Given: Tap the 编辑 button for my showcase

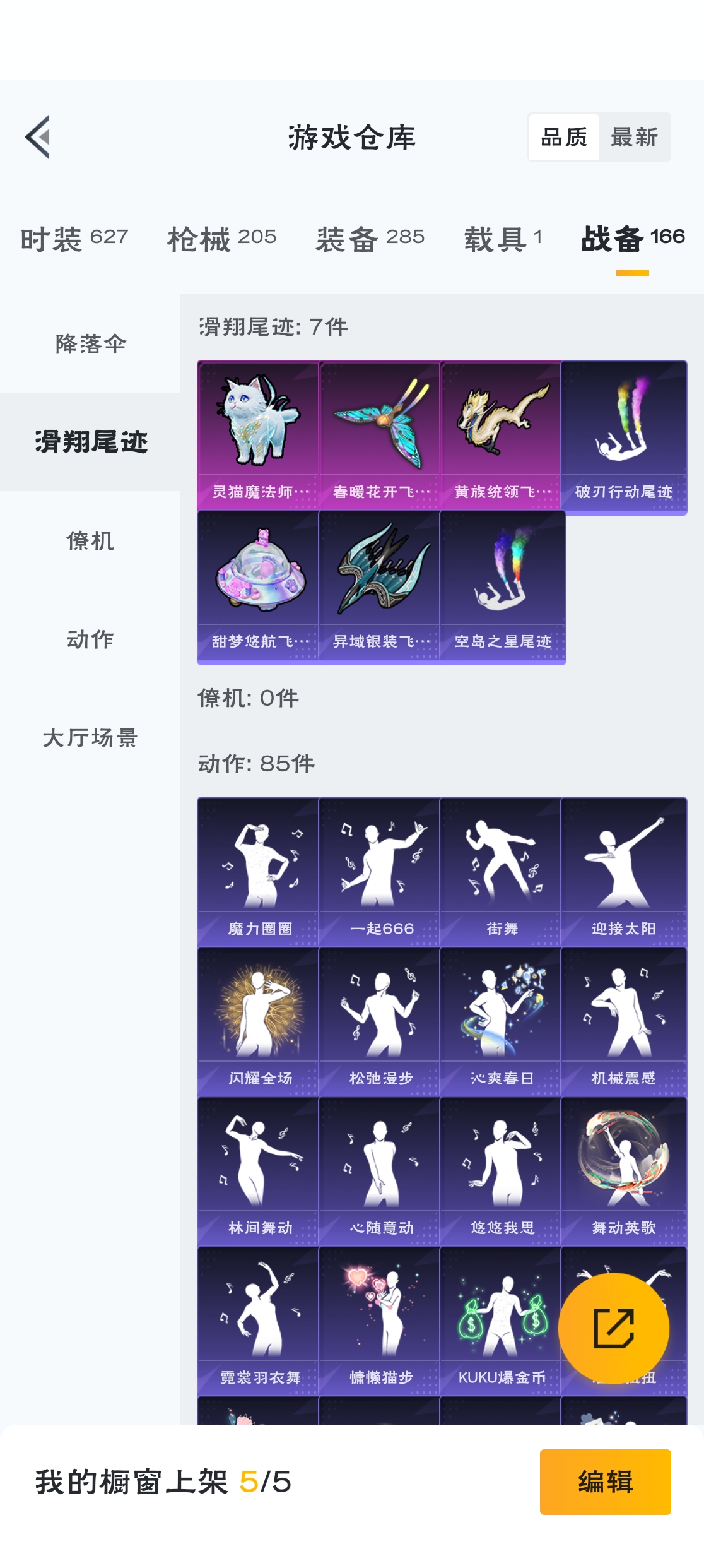Looking at the screenshot, I should tap(605, 1482).
